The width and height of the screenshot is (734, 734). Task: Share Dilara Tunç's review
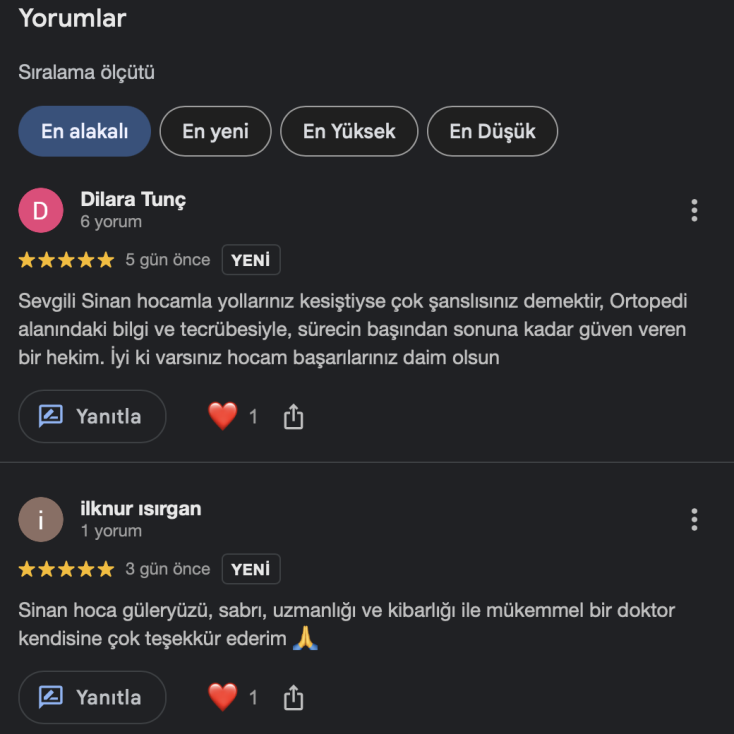(x=293, y=417)
